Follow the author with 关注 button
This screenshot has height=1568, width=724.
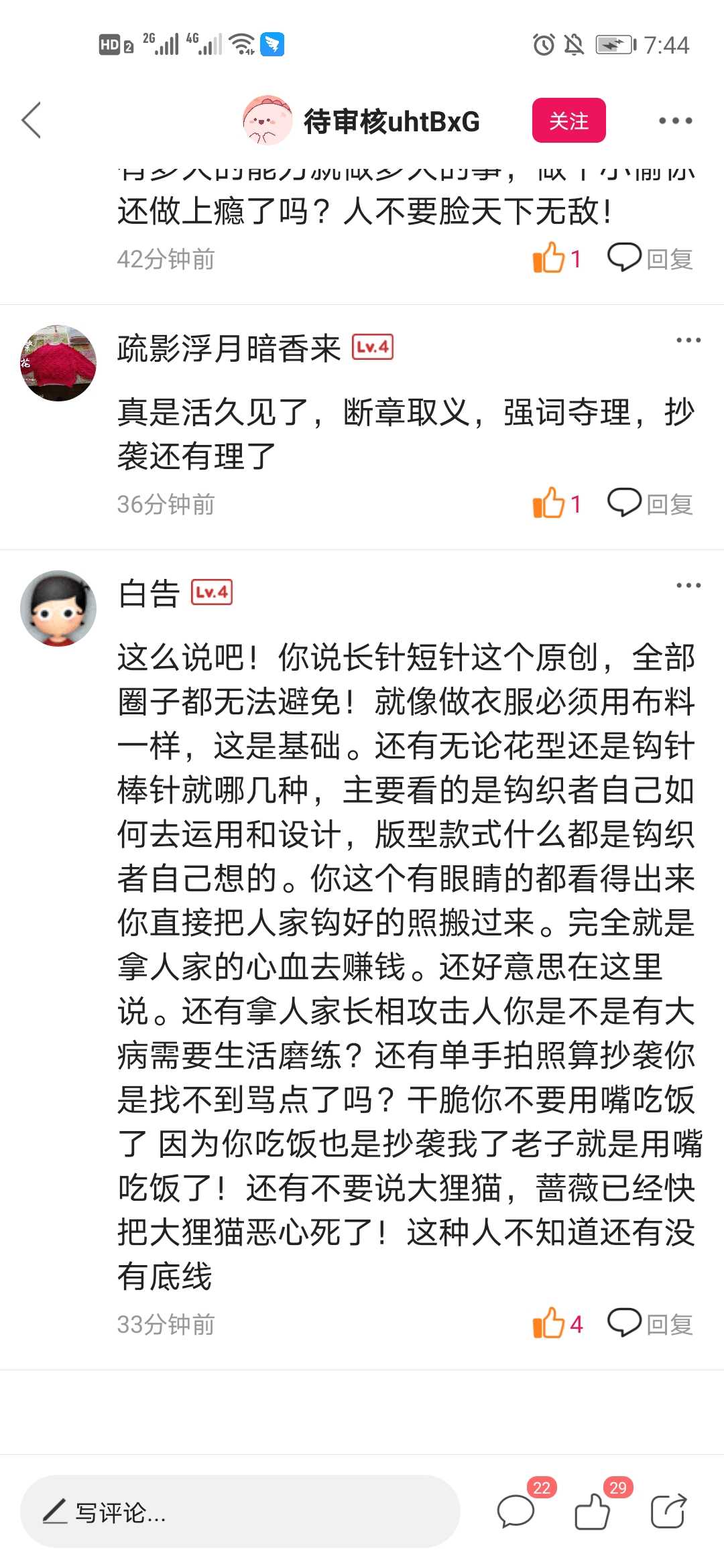pos(568,121)
